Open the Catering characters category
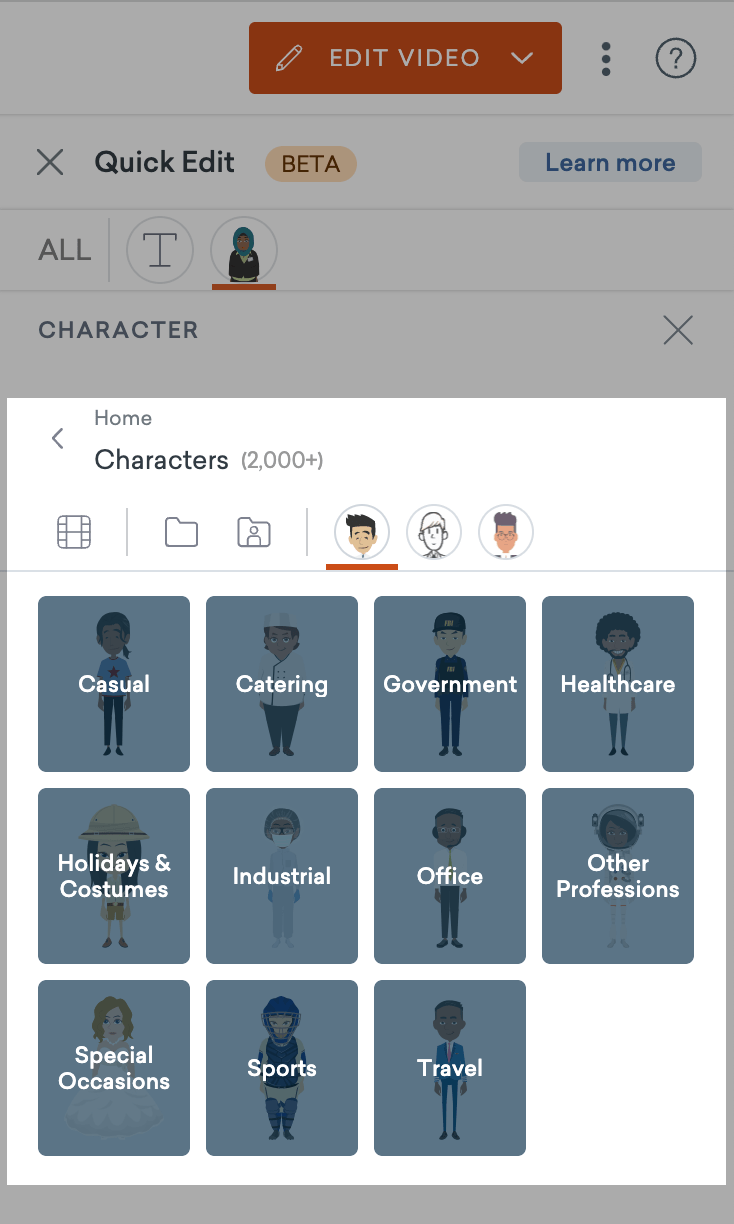This screenshot has height=1224, width=734. pyautogui.click(x=282, y=684)
